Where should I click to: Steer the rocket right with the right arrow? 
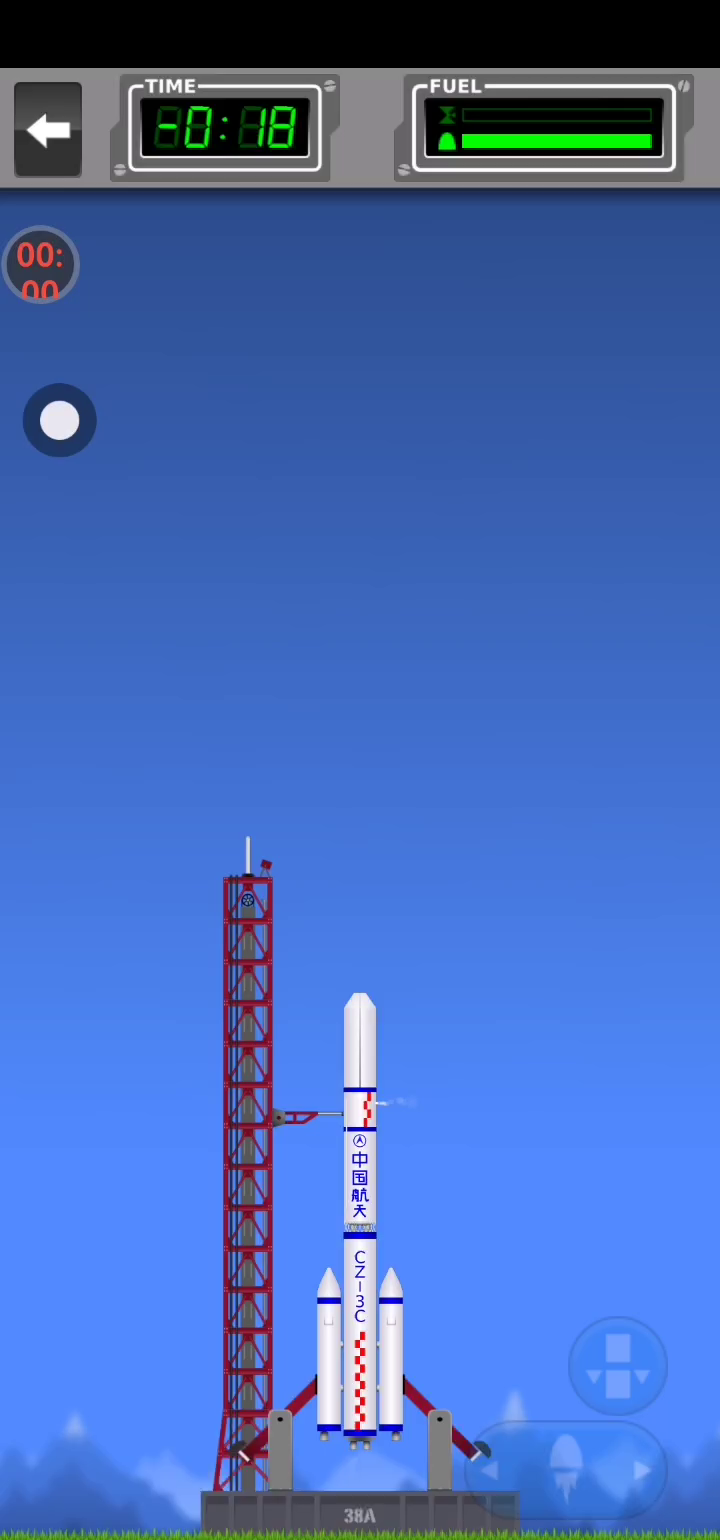click(642, 1470)
